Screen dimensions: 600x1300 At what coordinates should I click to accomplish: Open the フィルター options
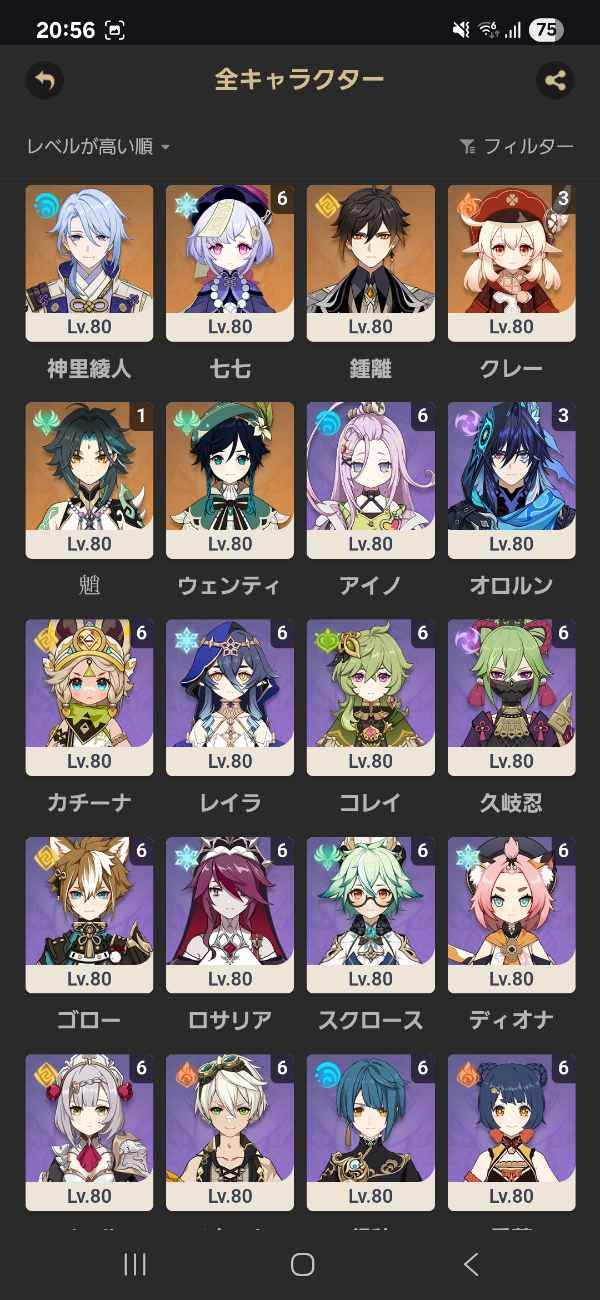[x=516, y=147]
